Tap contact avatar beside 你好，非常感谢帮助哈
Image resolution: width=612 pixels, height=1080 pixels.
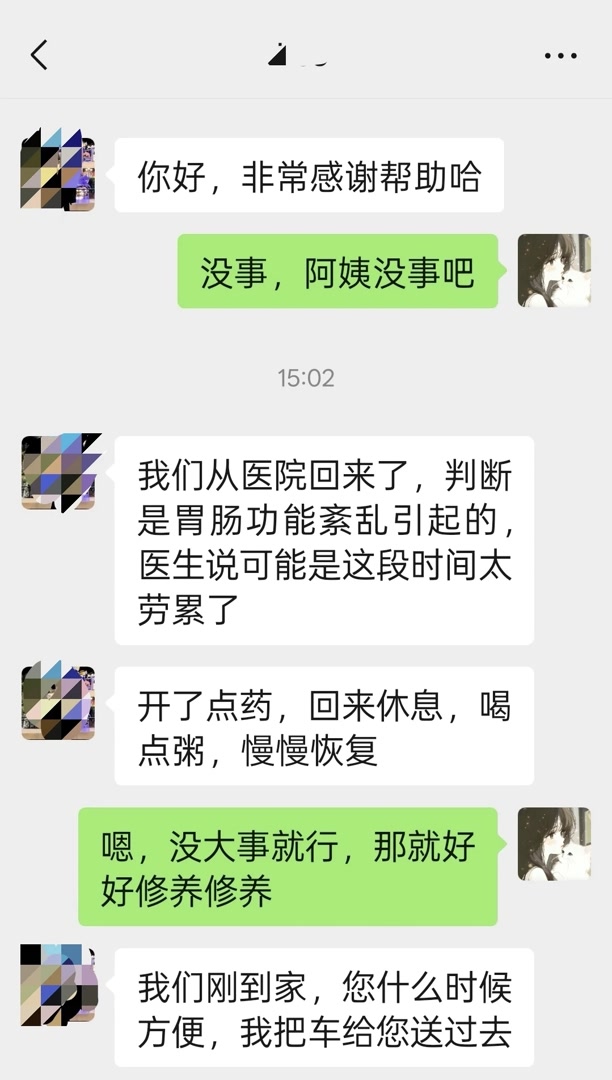coord(58,174)
